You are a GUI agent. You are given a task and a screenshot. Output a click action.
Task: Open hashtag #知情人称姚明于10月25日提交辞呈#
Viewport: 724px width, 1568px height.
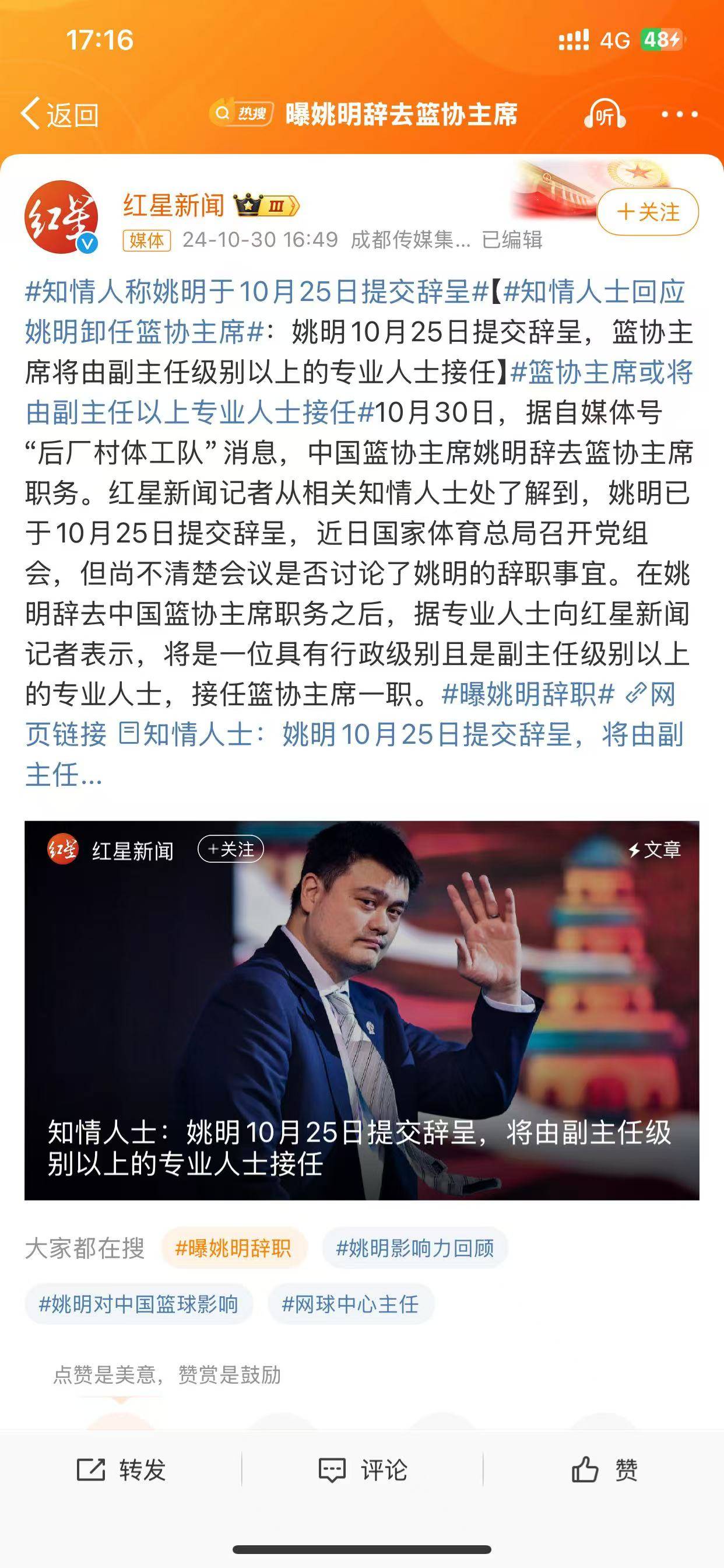pyautogui.click(x=255, y=292)
